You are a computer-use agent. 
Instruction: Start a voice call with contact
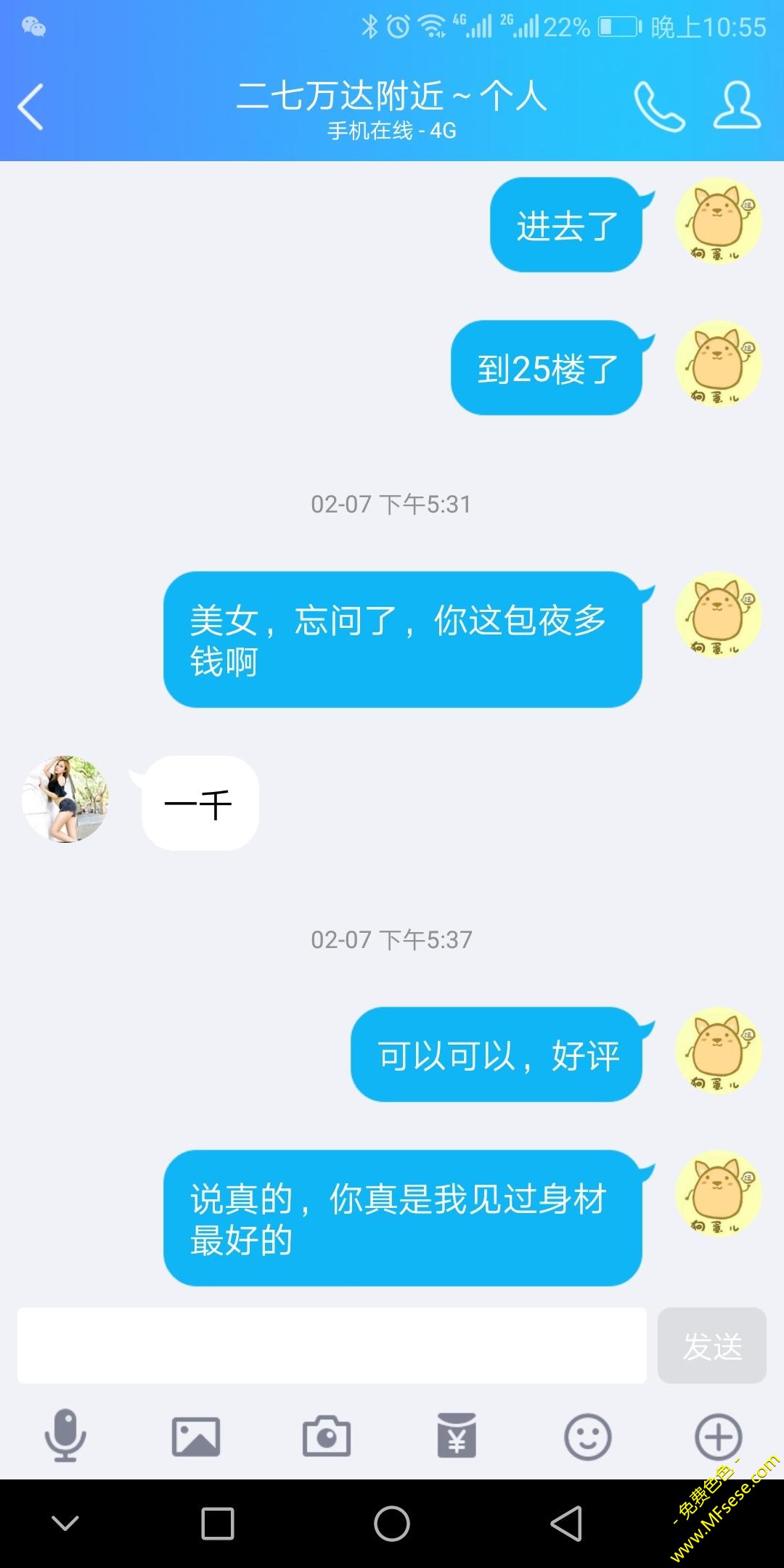point(659,107)
